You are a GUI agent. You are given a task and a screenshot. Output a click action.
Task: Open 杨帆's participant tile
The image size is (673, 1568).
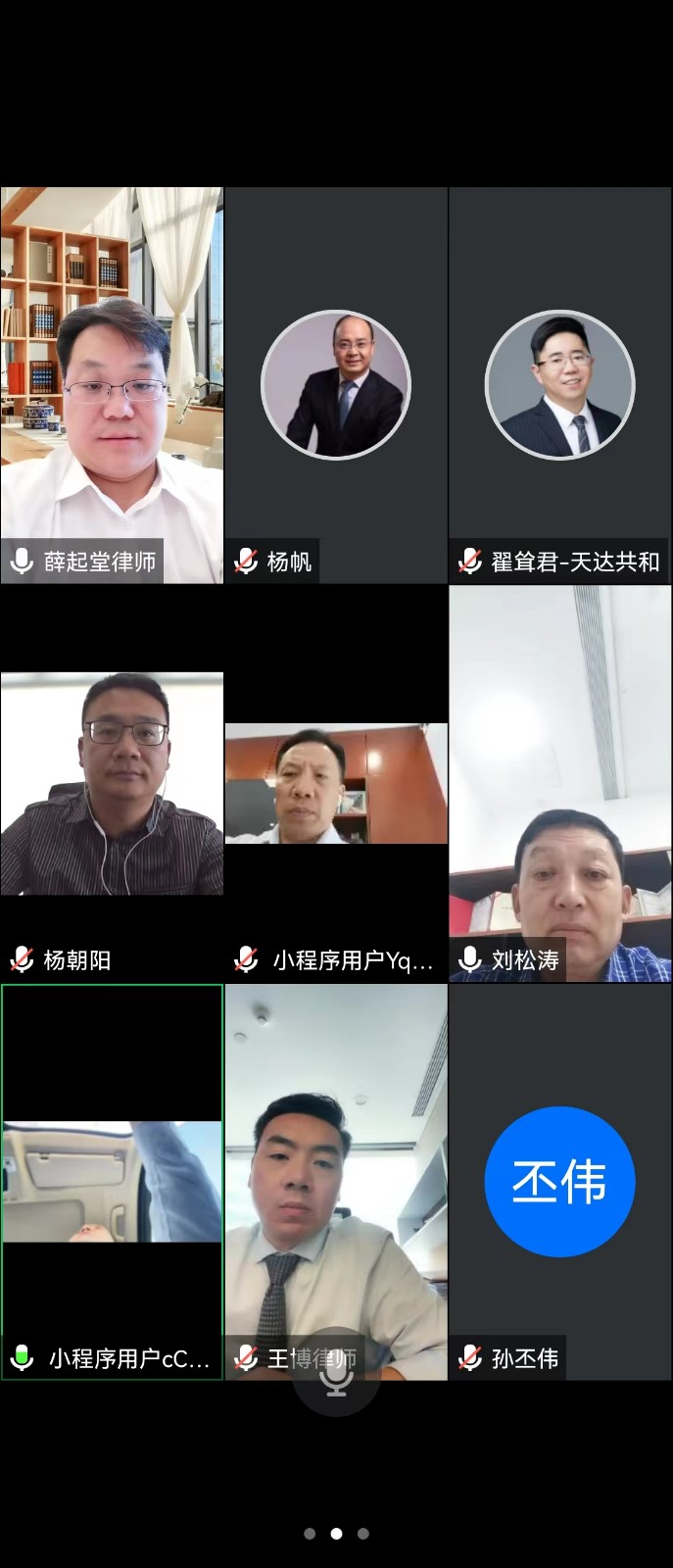click(336, 384)
